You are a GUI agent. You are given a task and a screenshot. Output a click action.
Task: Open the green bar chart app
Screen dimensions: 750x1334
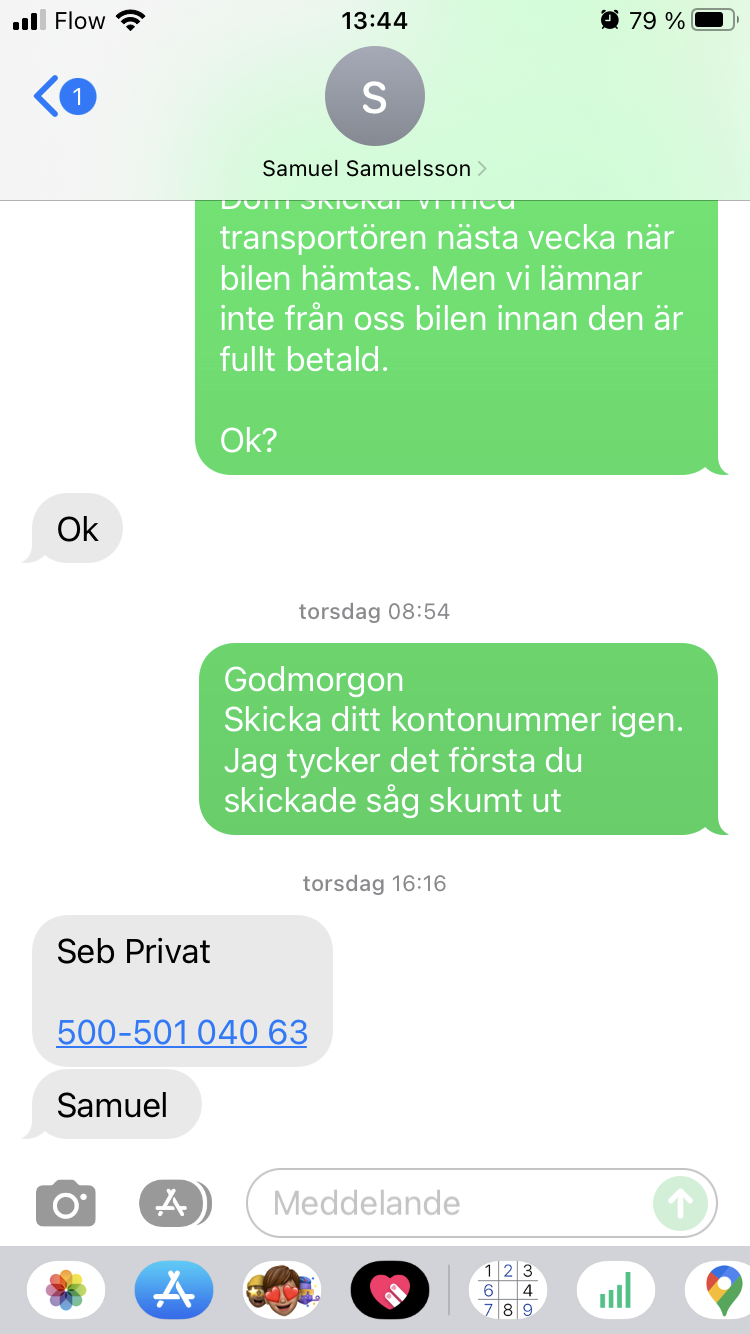(x=616, y=1290)
